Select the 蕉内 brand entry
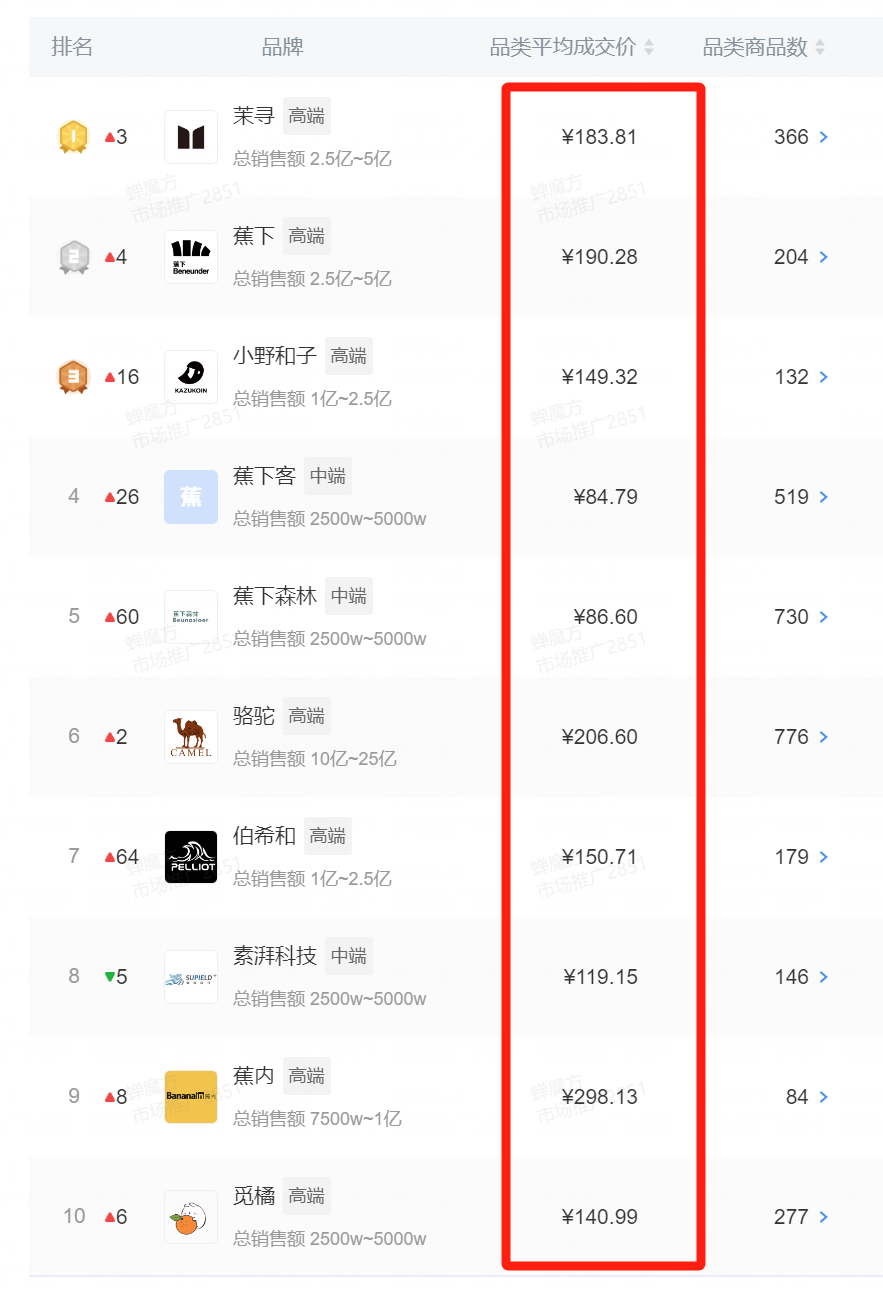 tap(253, 1076)
